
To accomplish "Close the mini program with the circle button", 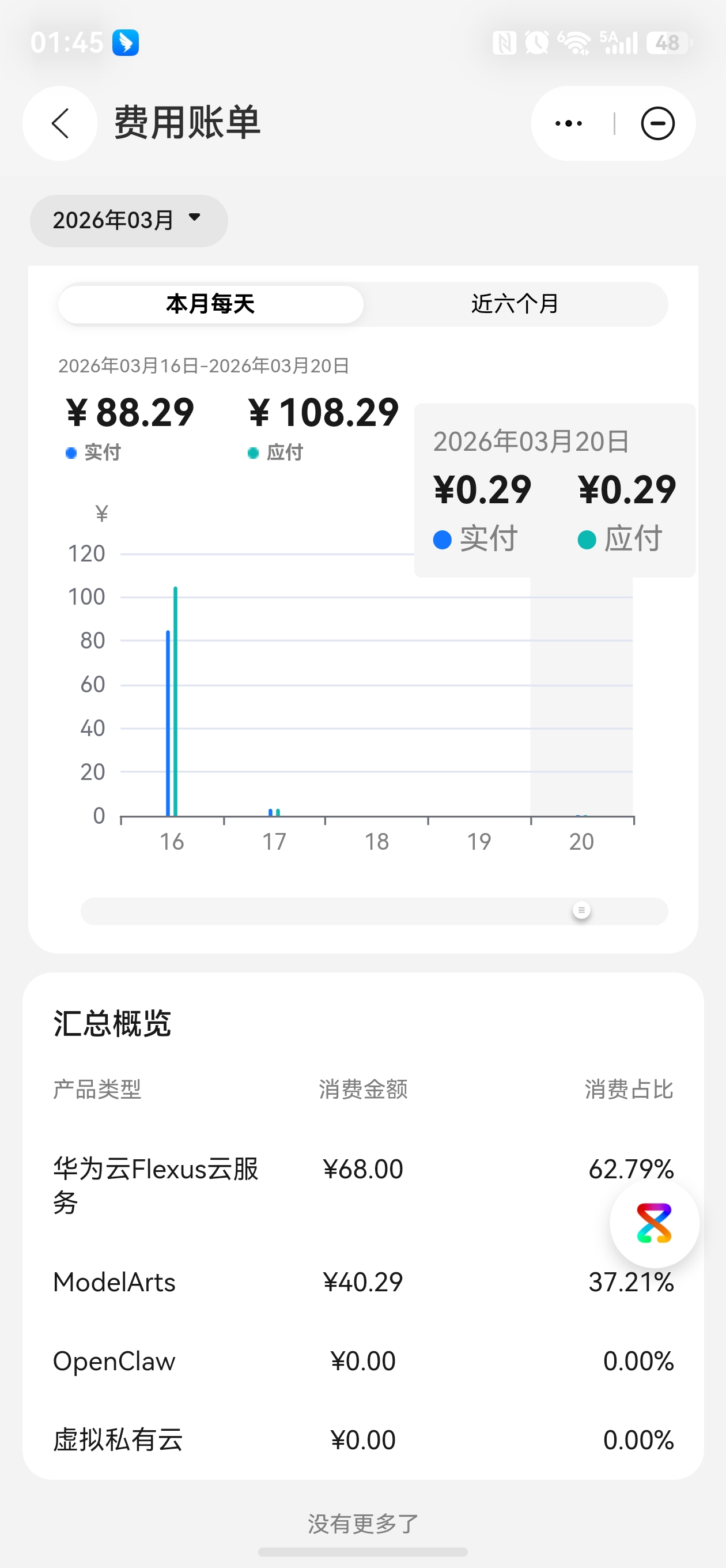I will click(657, 123).
